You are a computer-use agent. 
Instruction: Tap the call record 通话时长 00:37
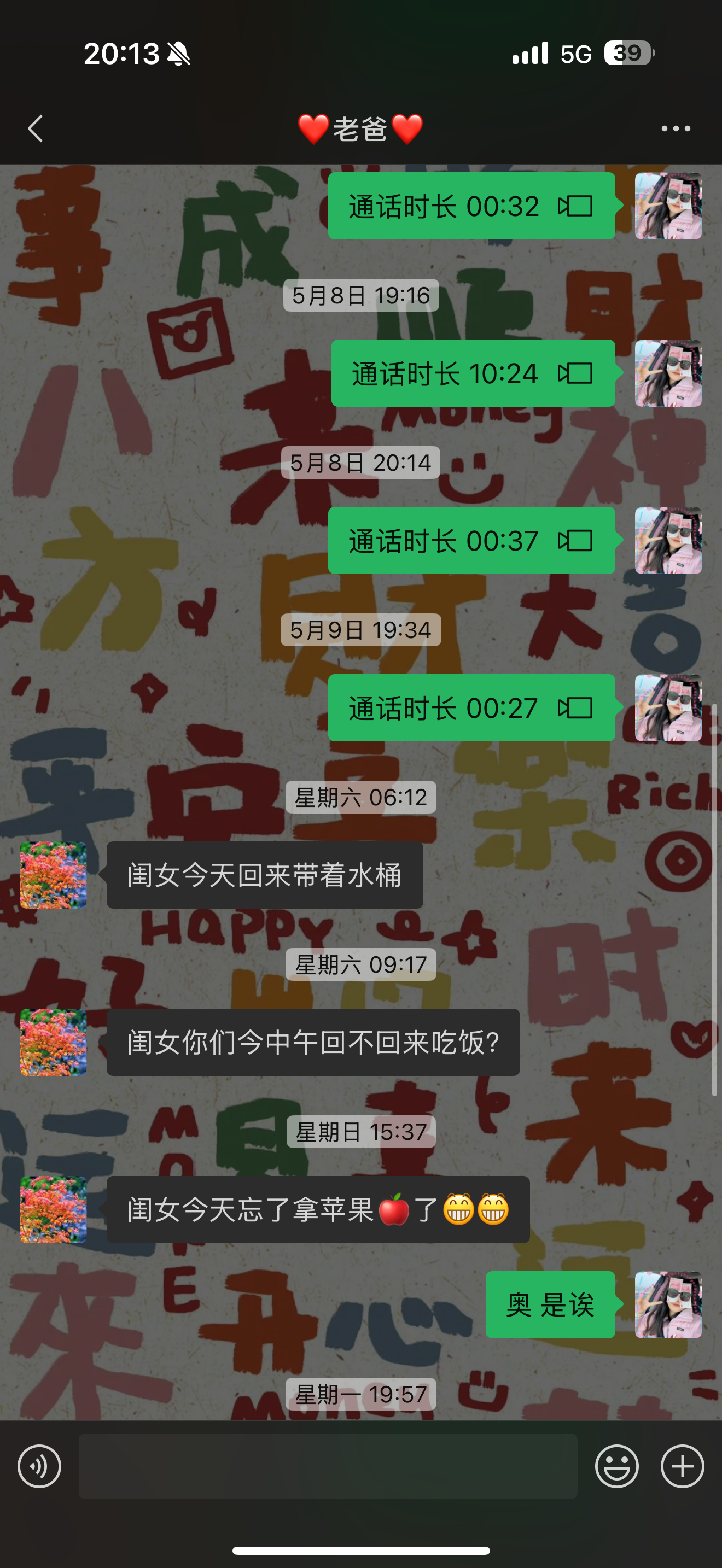click(472, 541)
